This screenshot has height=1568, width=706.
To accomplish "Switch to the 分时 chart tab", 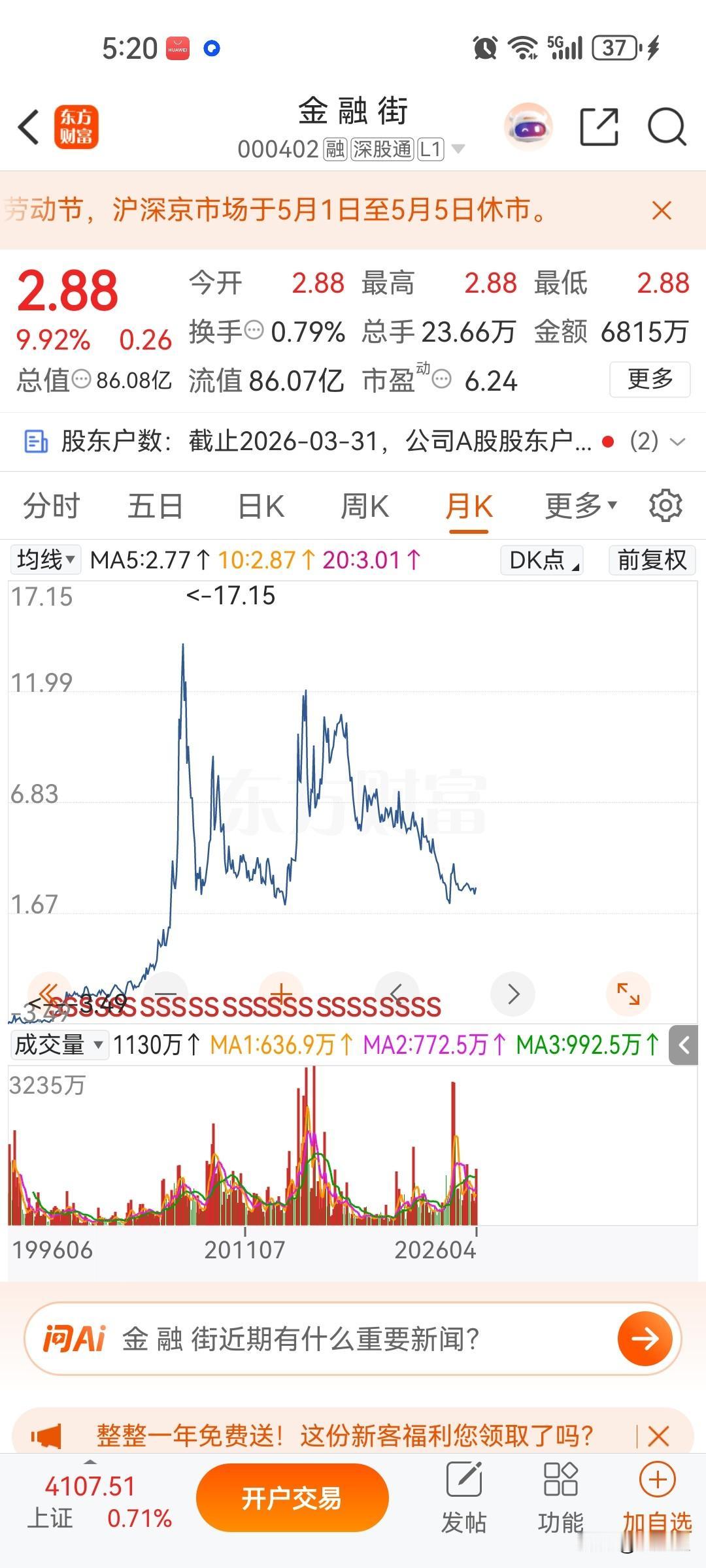I will tap(50, 505).
